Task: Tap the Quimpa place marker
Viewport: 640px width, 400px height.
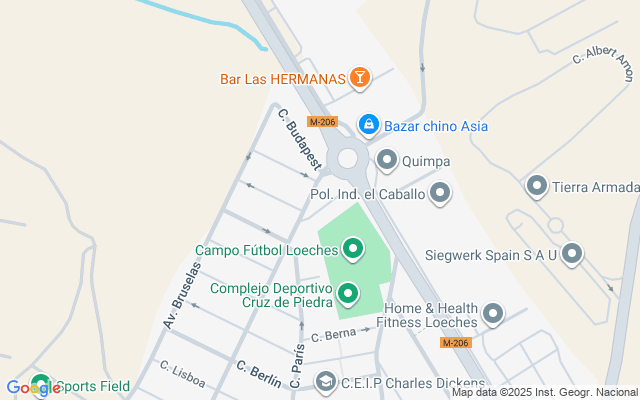Action: [x=388, y=160]
